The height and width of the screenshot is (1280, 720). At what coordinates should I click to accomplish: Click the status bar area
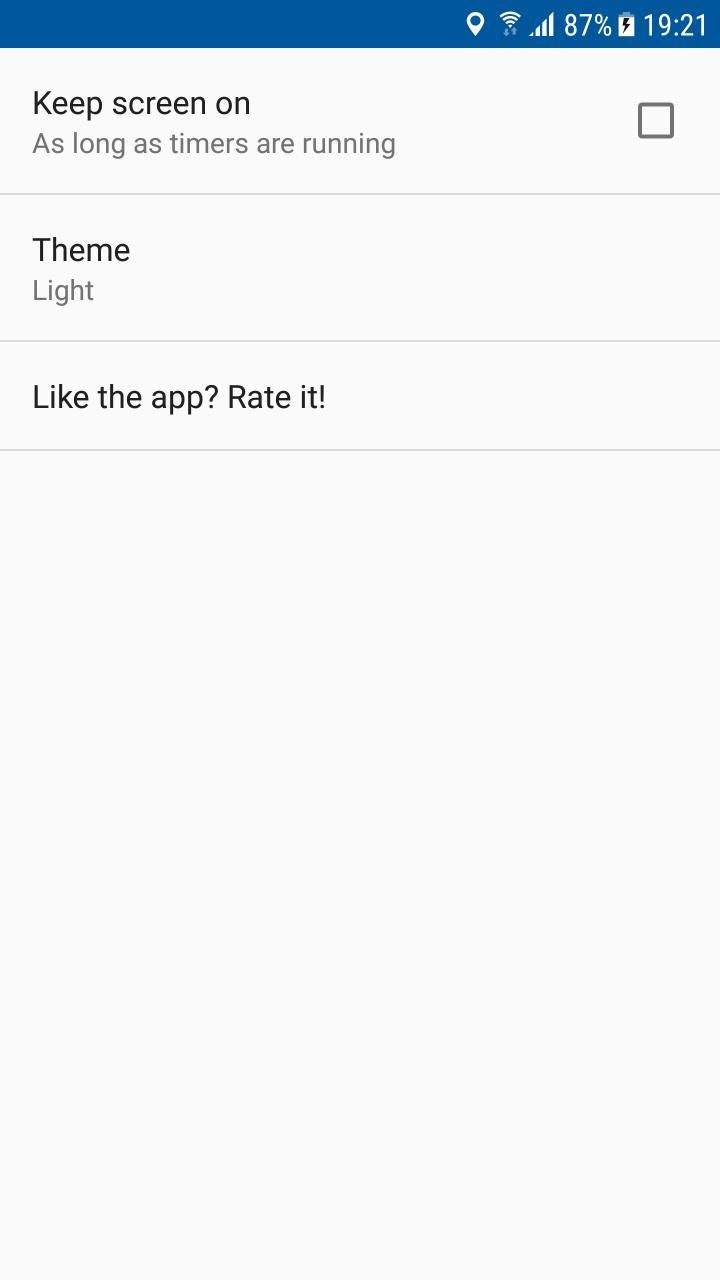pyautogui.click(x=360, y=22)
